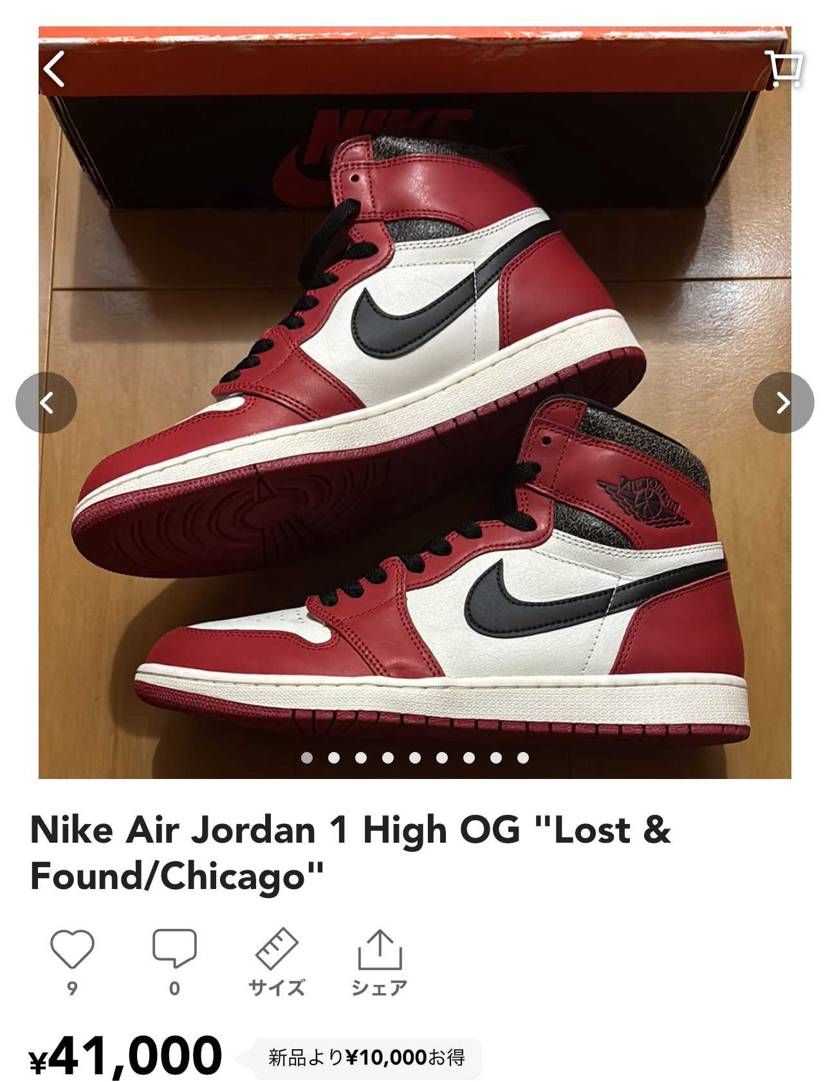Open the サイズ size guide

click(x=277, y=960)
